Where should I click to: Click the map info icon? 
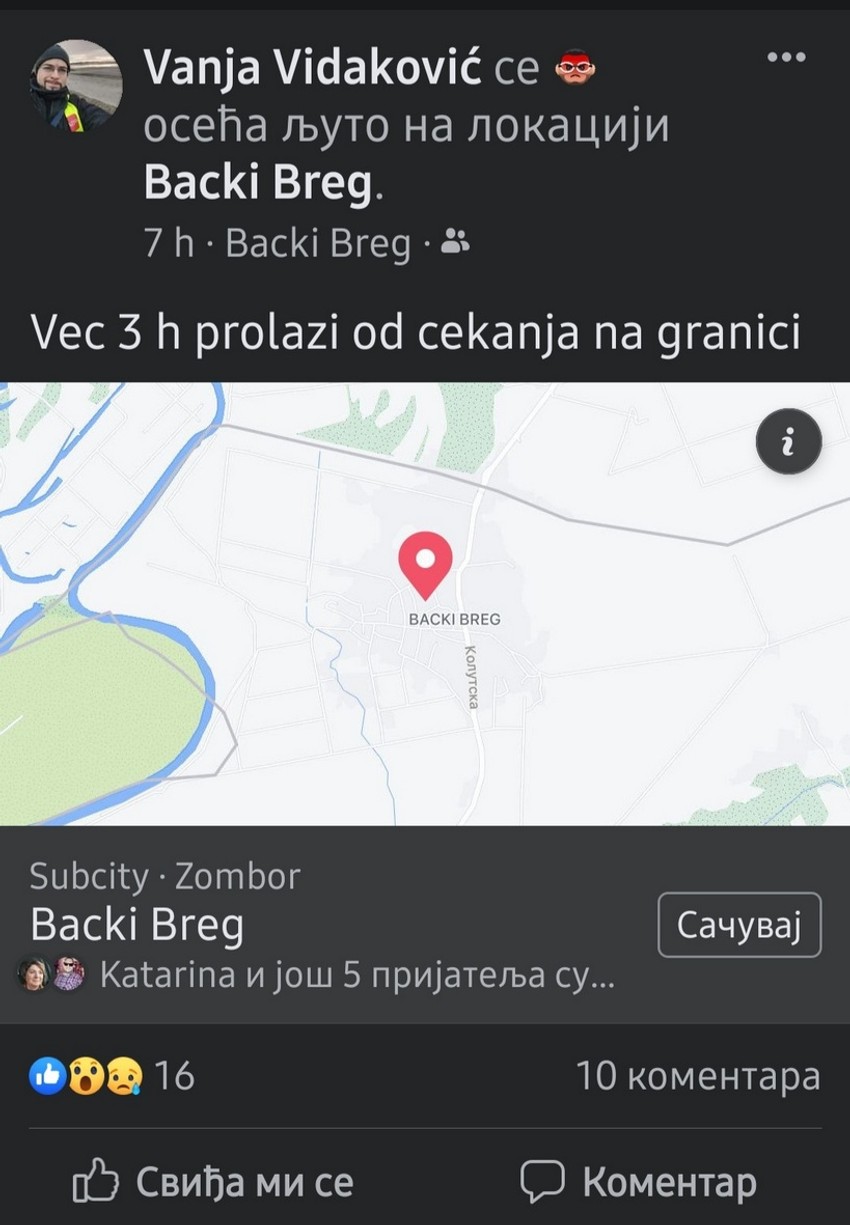pyautogui.click(x=789, y=440)
